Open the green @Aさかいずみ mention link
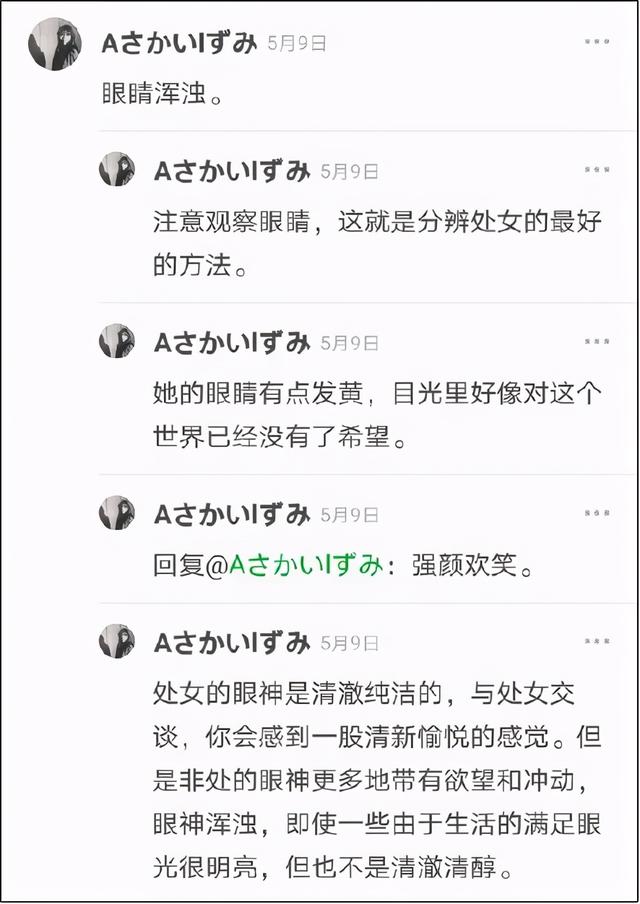The image size is (640, 904). click(x=306, y=564)
